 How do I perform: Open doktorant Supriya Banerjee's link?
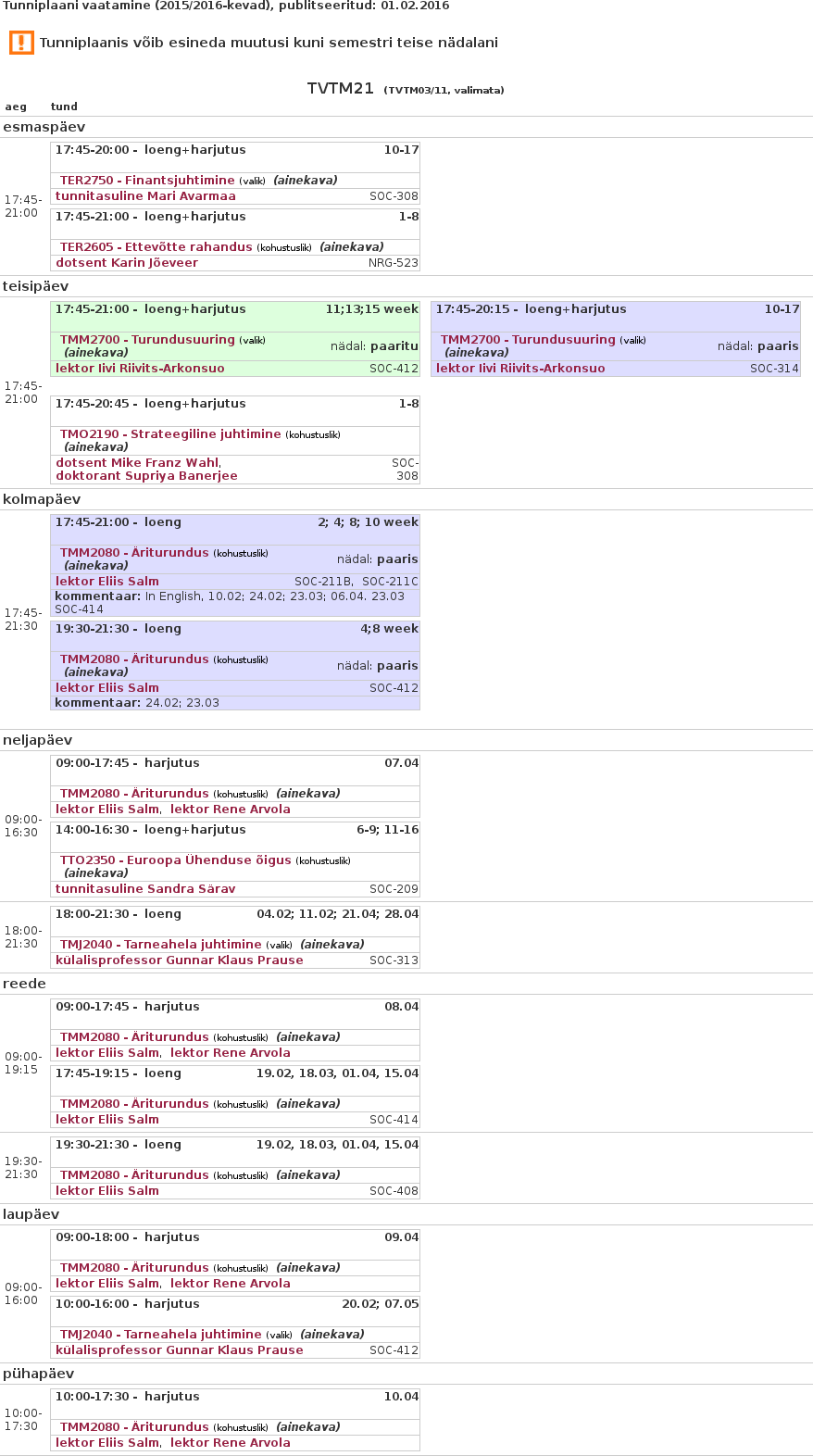[146, 476]
